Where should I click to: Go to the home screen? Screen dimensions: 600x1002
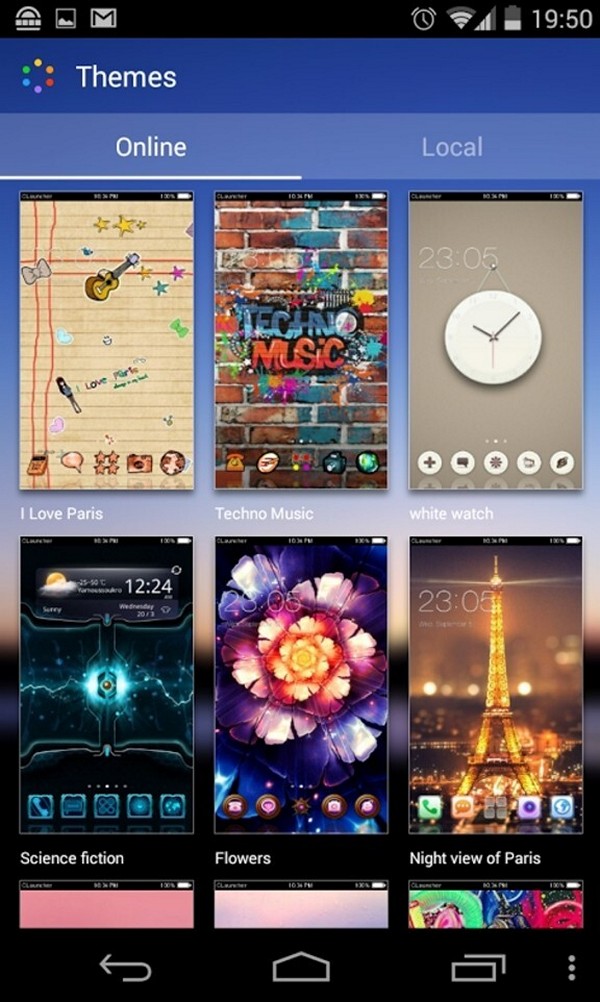click(x=301, y=967)
